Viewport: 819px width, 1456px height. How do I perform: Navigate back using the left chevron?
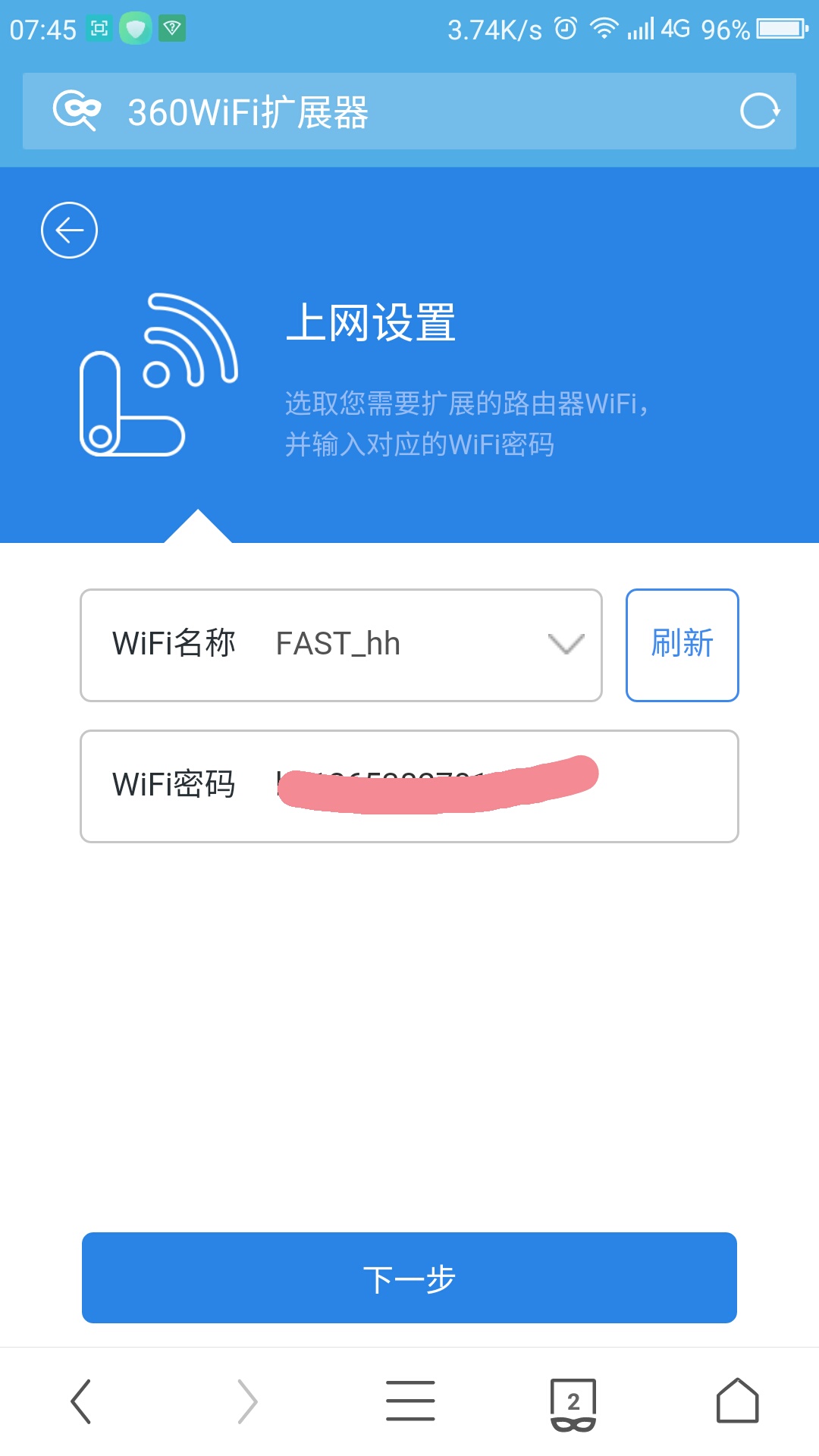point(82,1399)
